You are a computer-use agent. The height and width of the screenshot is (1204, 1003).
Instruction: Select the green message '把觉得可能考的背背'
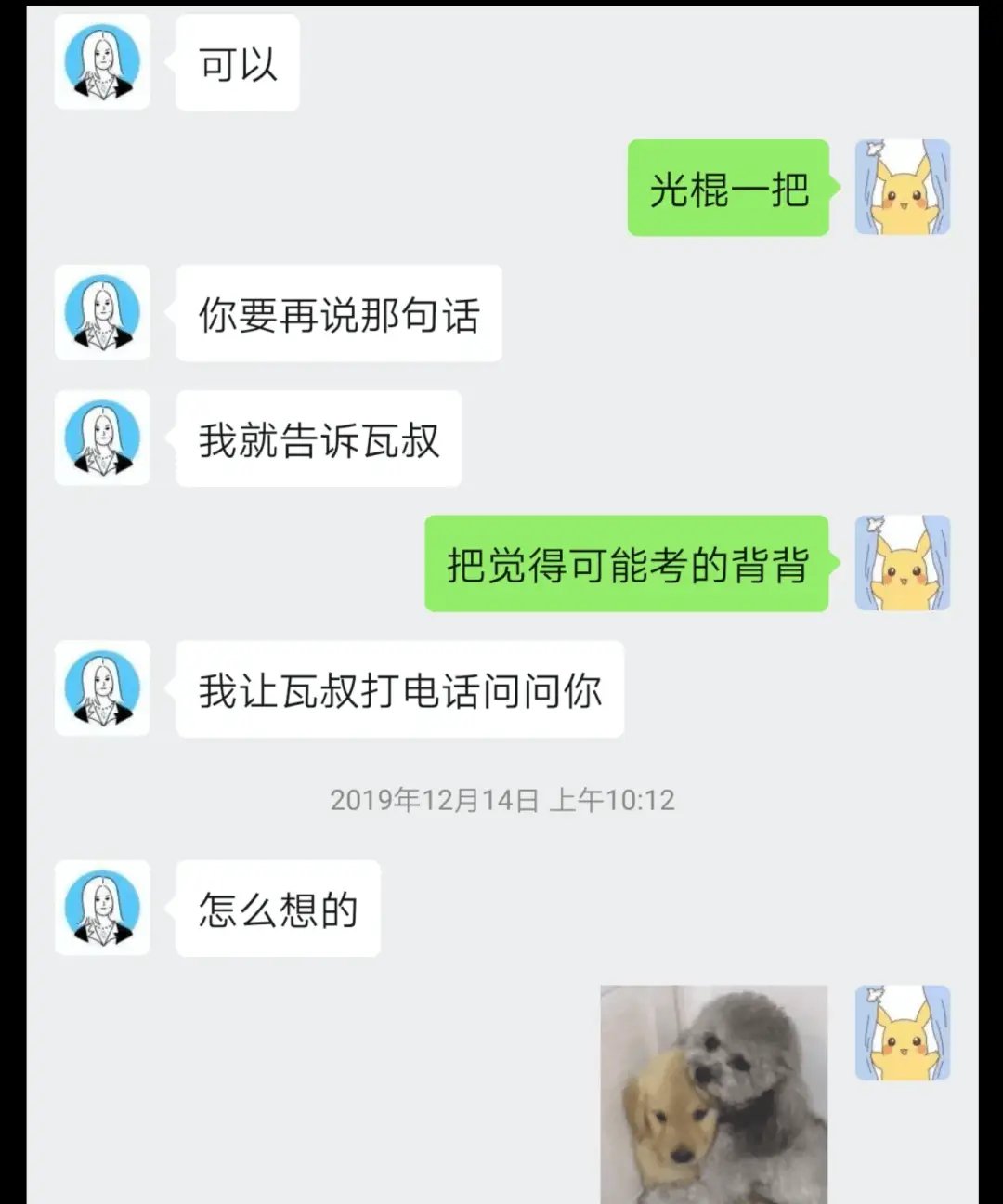(625, 564)
